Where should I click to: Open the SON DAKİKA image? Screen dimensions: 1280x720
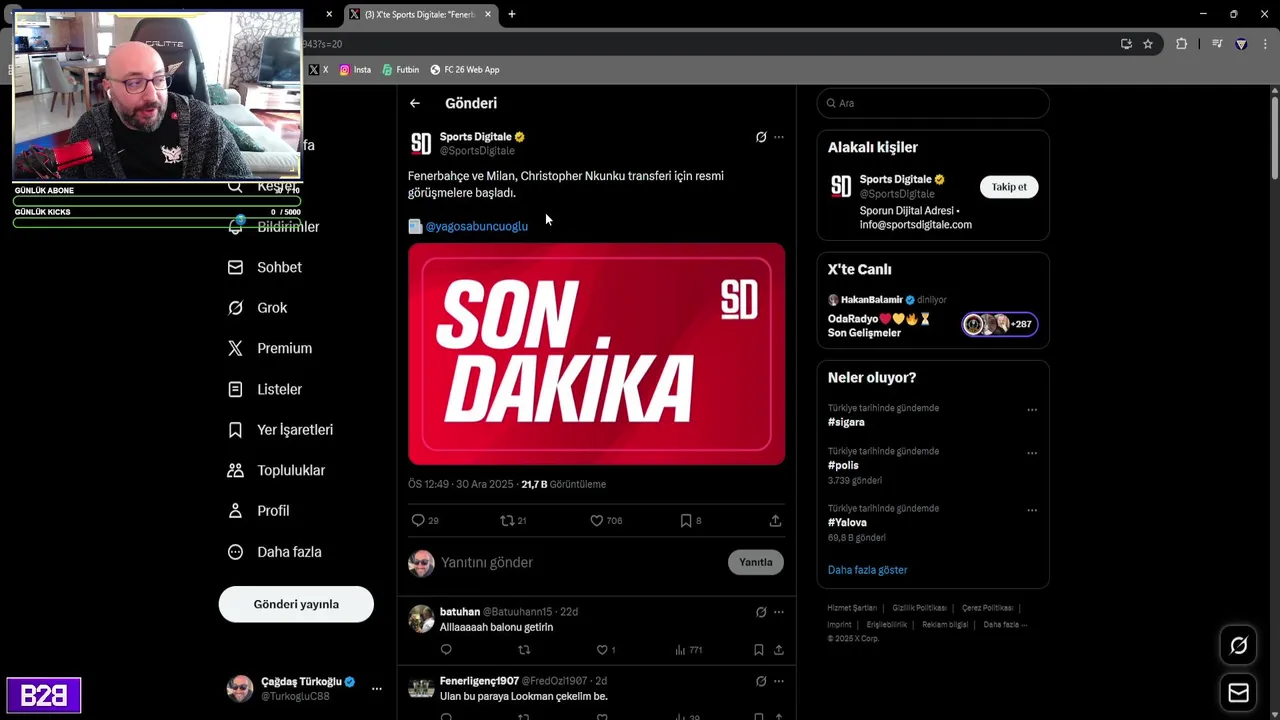pos(596,354)
